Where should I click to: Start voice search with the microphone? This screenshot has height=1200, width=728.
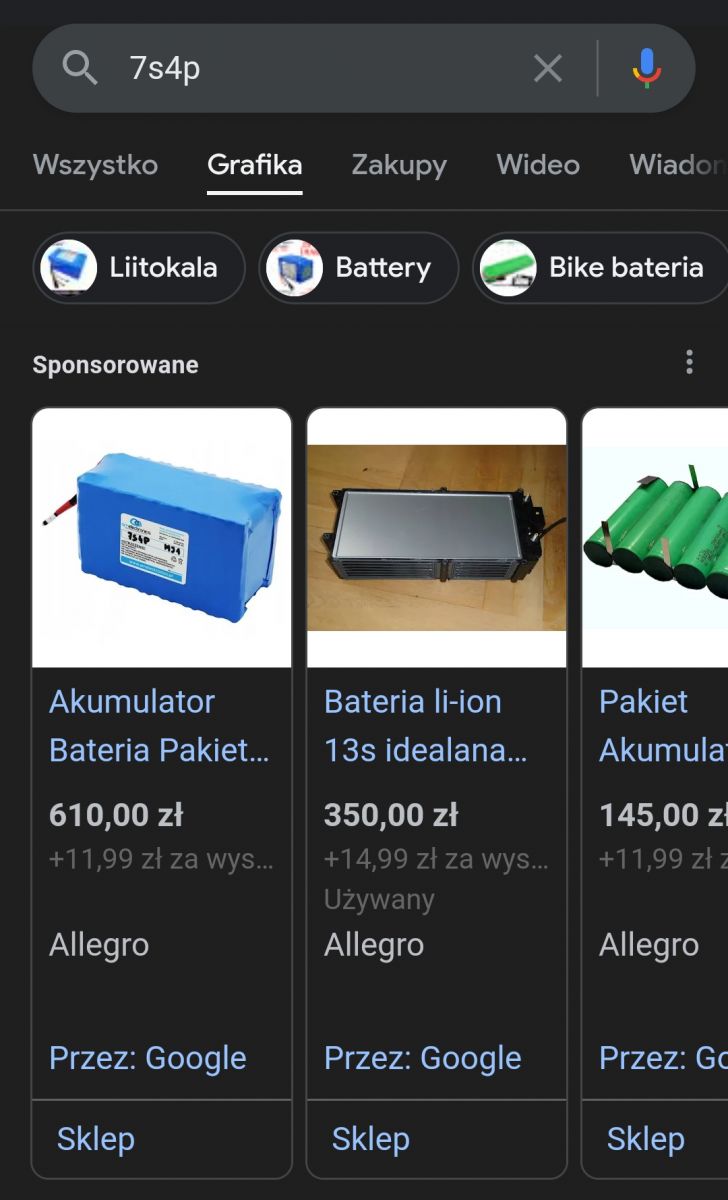(647, 68)
